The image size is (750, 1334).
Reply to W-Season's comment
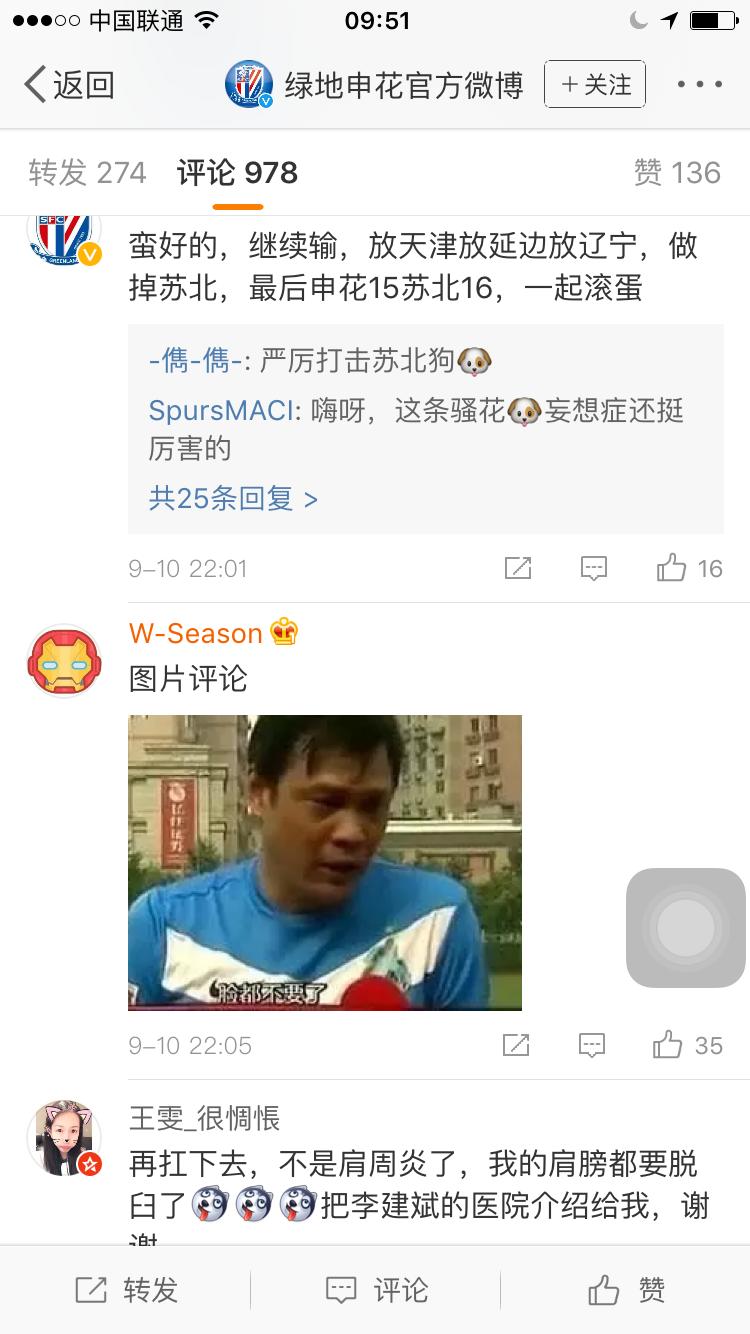tap(593, 1046)
